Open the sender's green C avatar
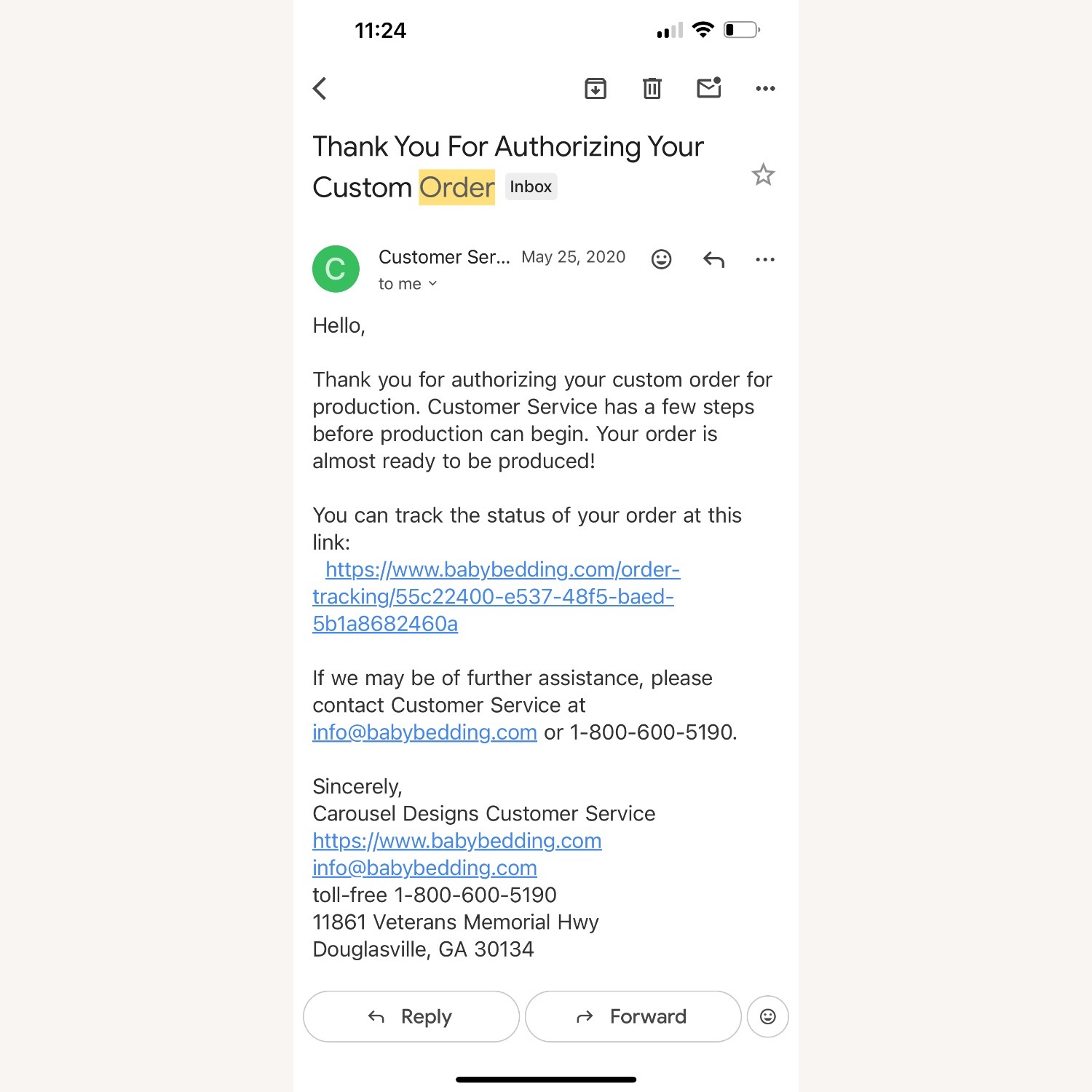The image size is (1092, 1092). [336, 269]
